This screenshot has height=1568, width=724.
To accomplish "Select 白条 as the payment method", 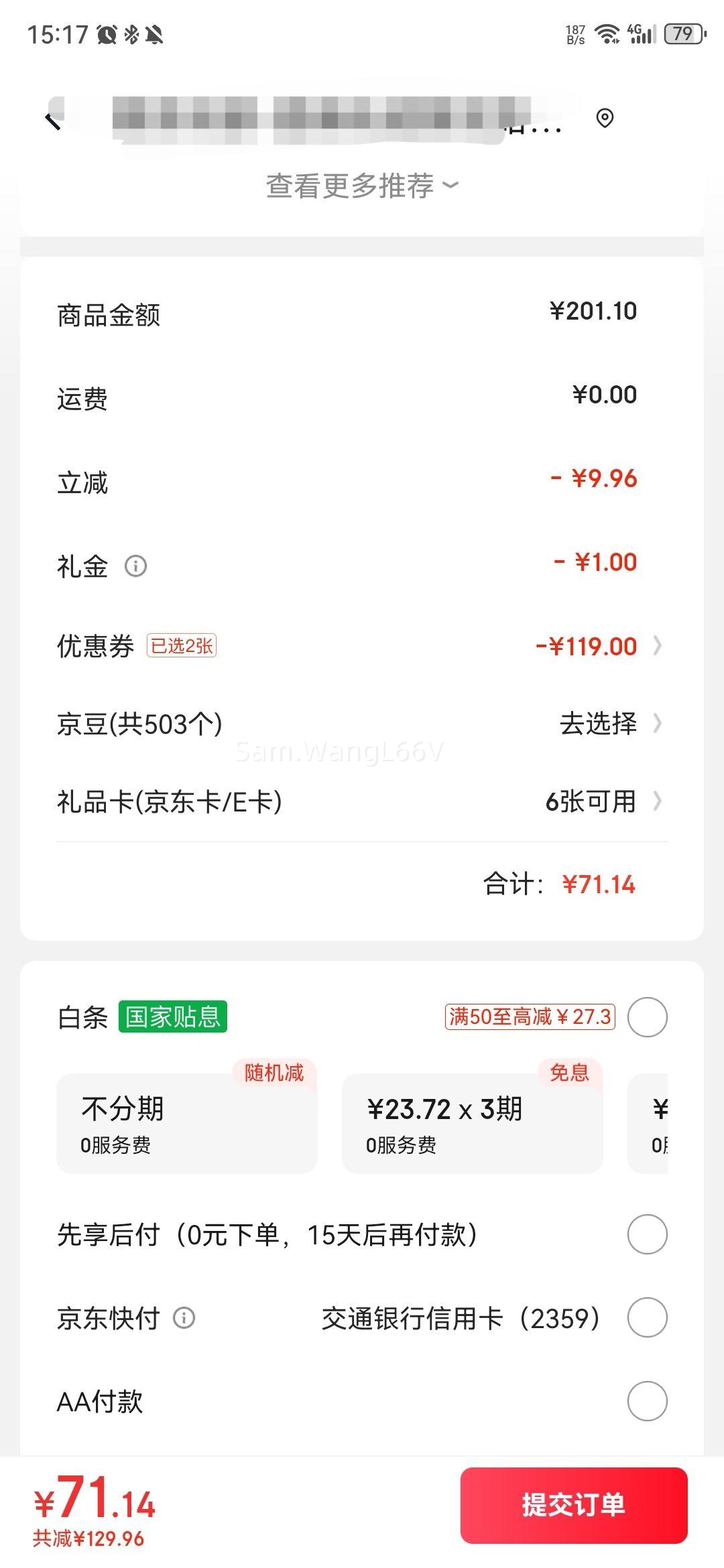I will [x=647, y=1017].
